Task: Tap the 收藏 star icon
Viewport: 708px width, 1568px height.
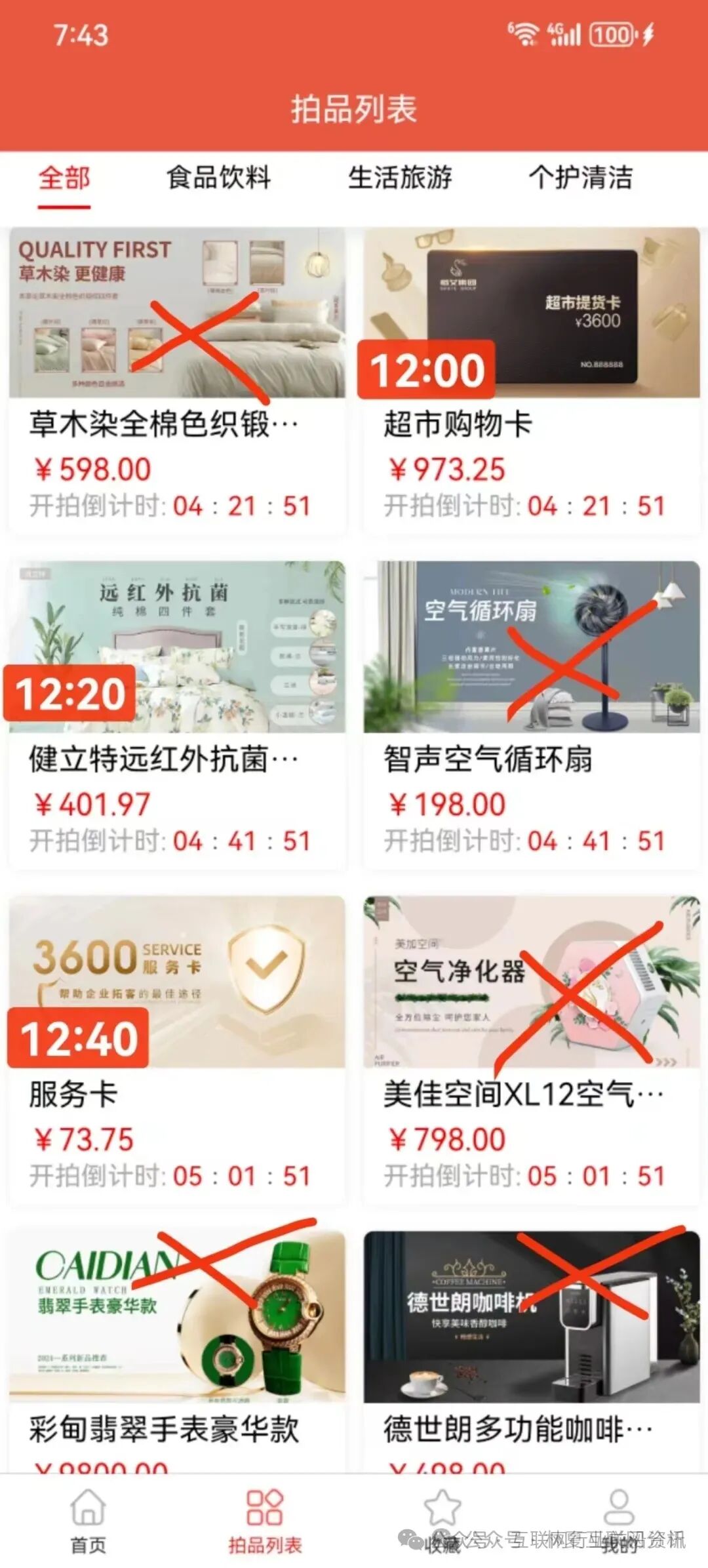Action: (x=443, y=1502)
